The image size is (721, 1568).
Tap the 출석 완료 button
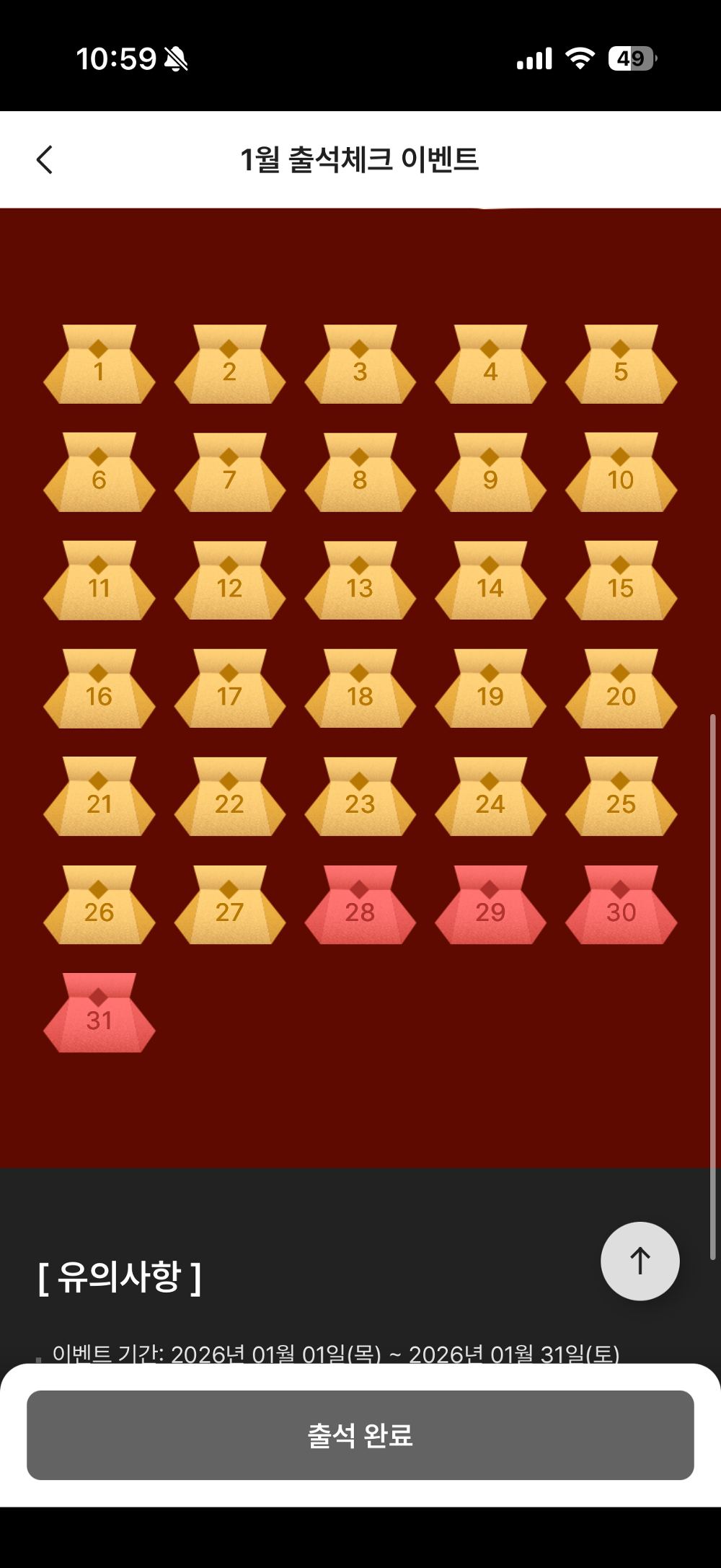[360, 1435]
